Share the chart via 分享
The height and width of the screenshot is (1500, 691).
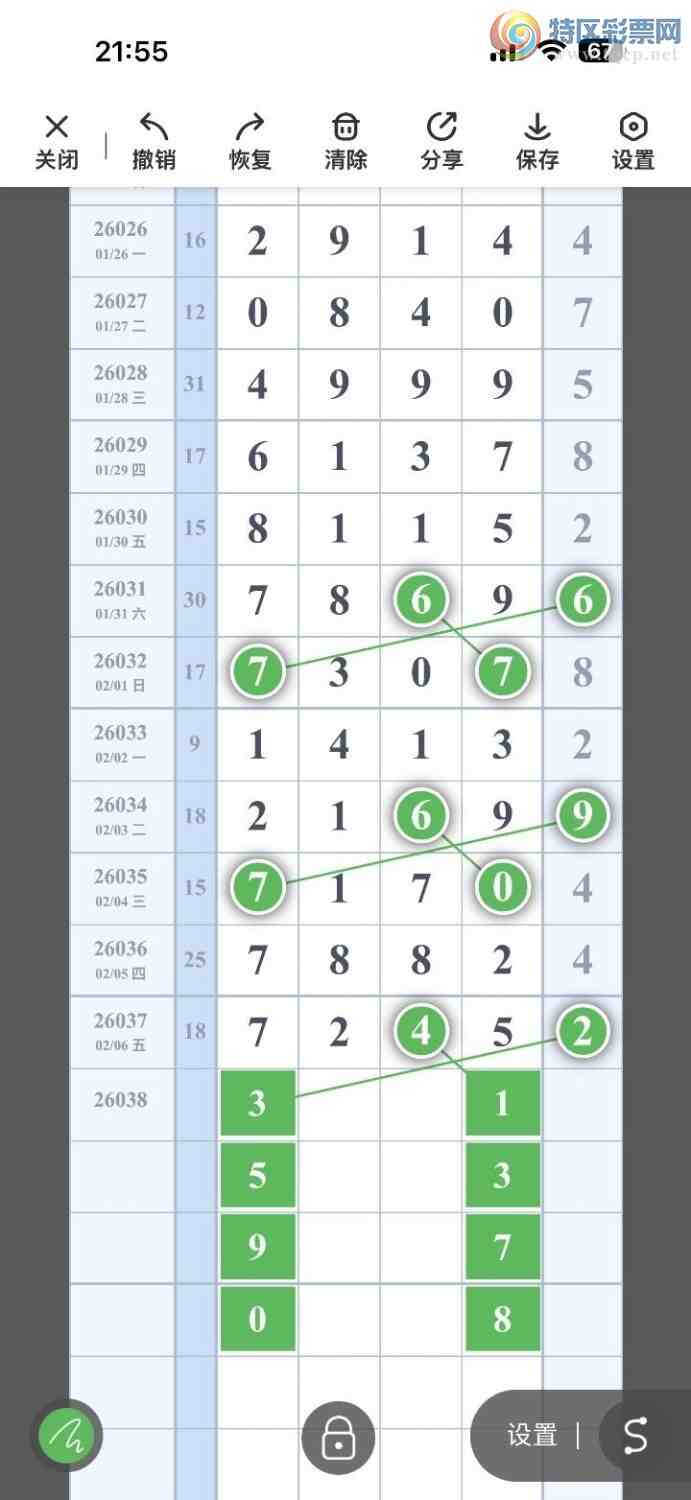[x=442, y=141]
